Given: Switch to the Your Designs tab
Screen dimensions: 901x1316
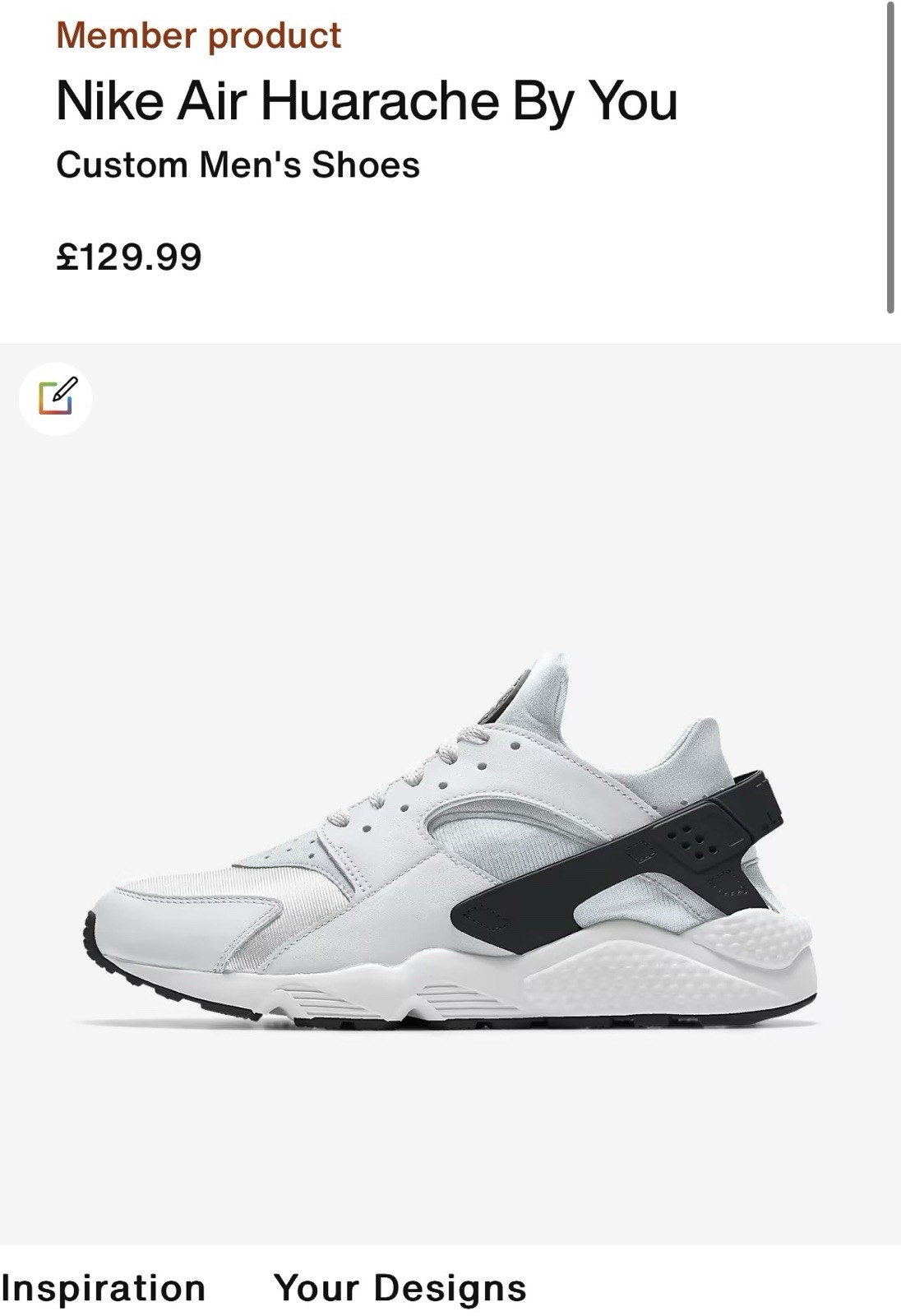Looking at the screenshot, I should (400, 1287).
